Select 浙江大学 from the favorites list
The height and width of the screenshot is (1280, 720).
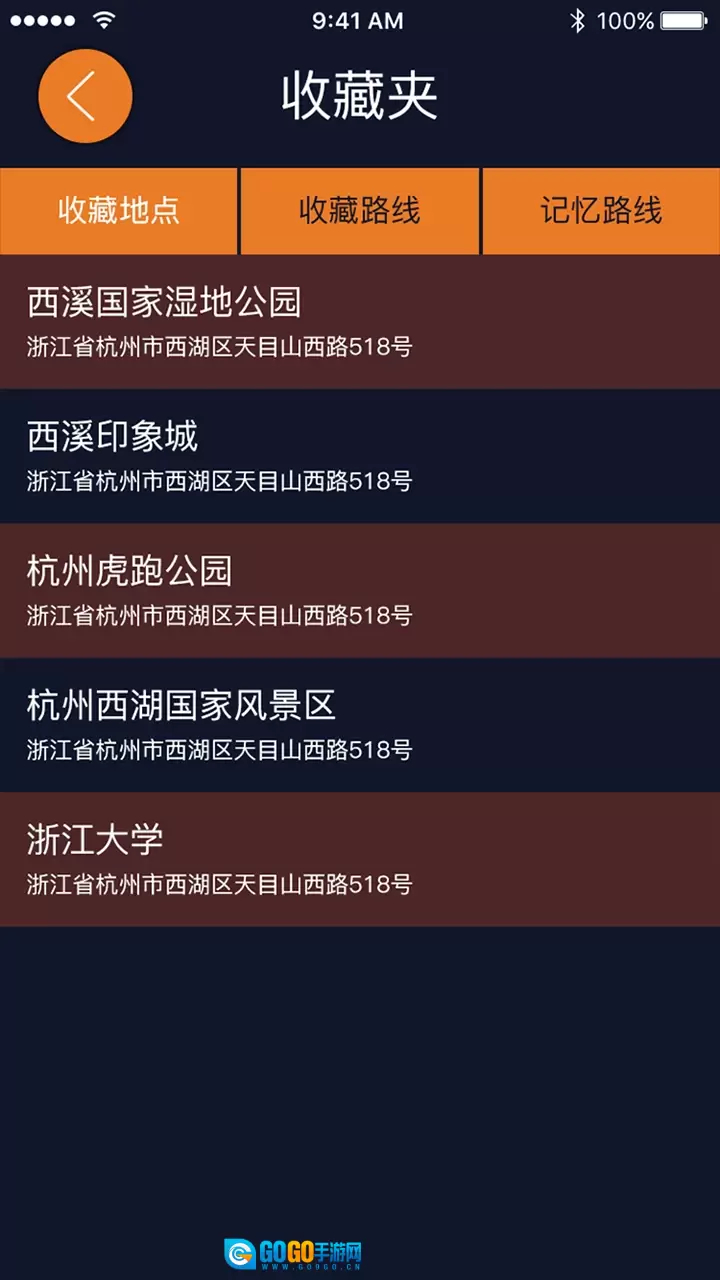pos(360,859)
